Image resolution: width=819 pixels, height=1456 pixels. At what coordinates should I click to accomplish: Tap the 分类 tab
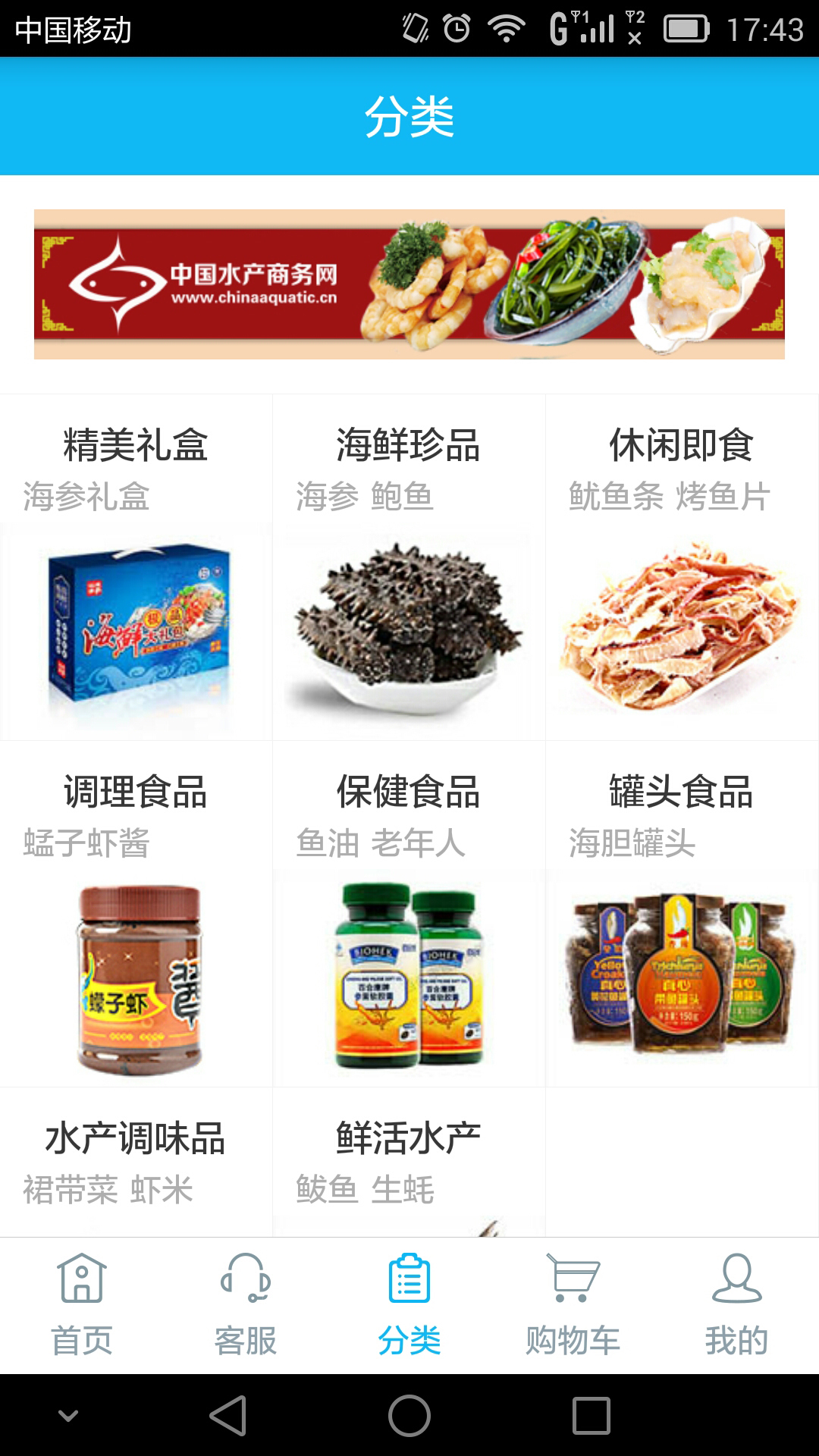(409, 1304)
